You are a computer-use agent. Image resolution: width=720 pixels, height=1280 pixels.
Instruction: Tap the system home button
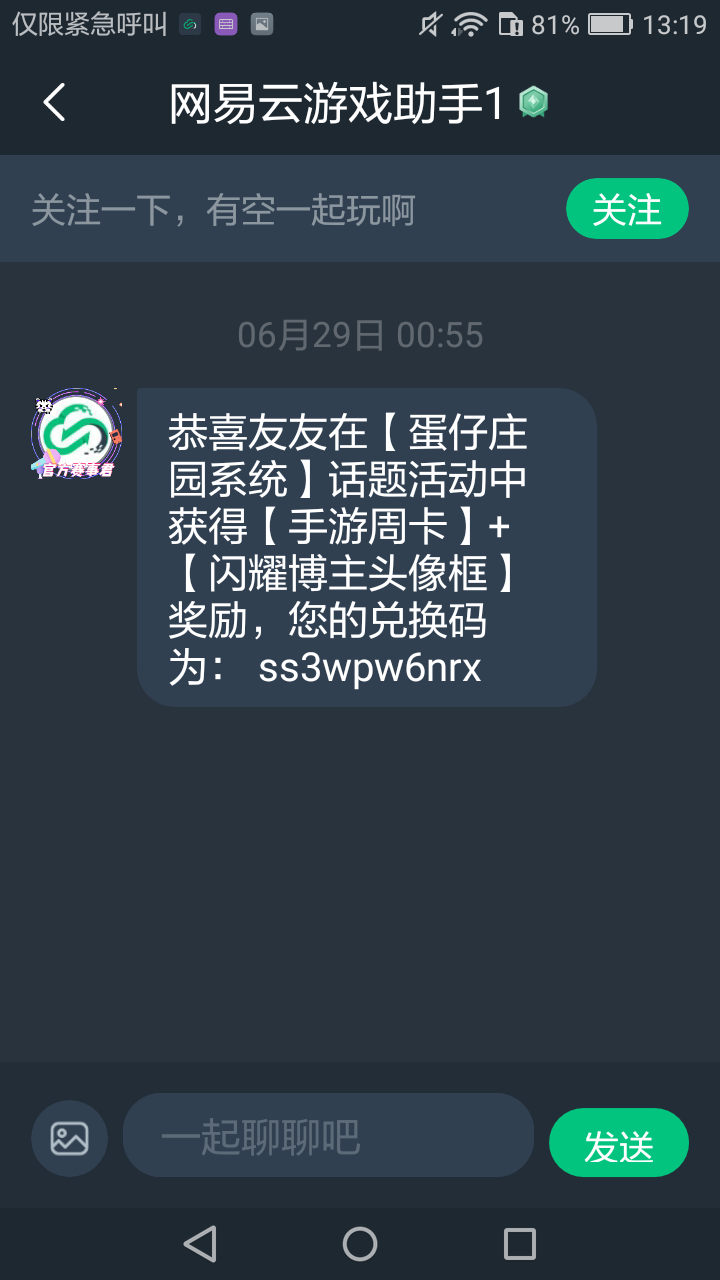point(360,1244)
